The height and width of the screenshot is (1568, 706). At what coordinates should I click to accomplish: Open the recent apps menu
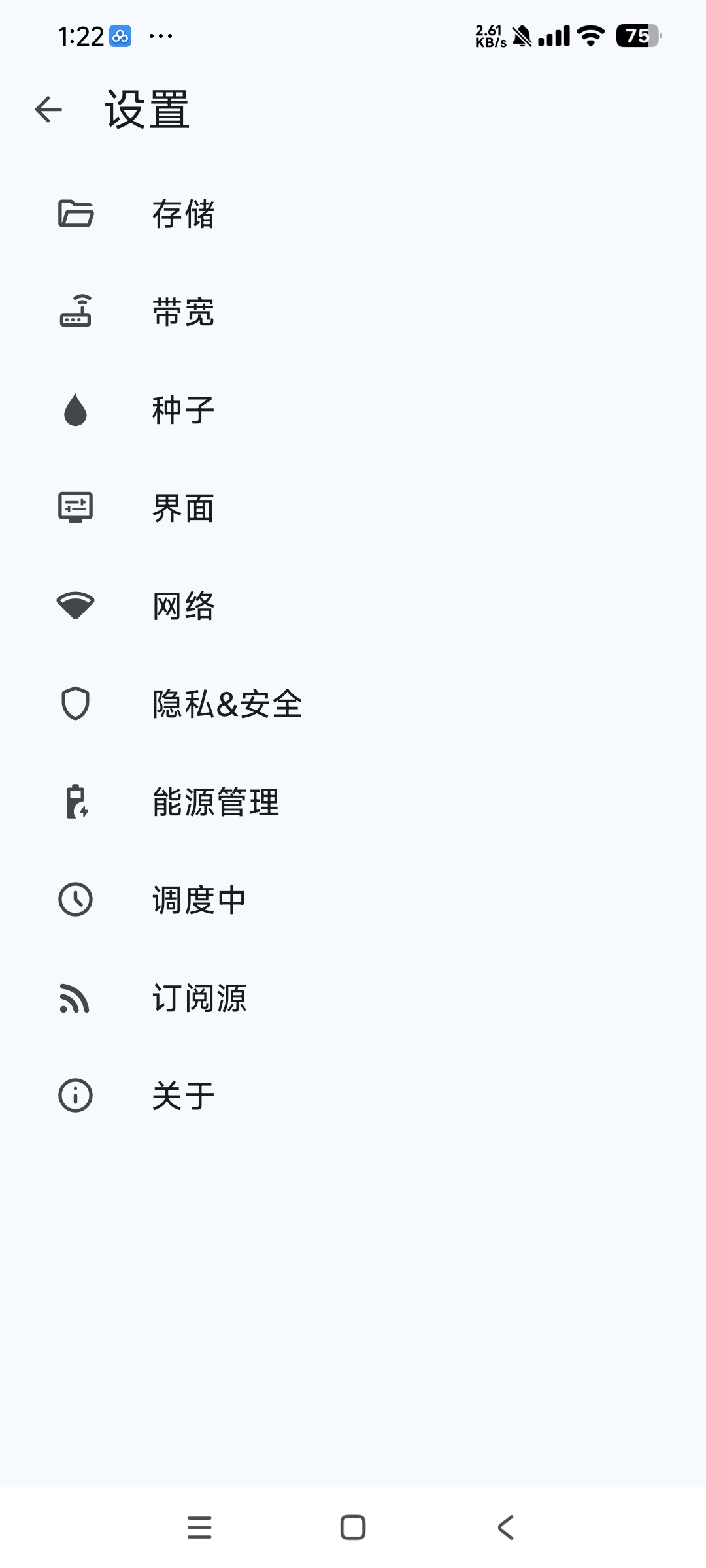(199, 1527)
